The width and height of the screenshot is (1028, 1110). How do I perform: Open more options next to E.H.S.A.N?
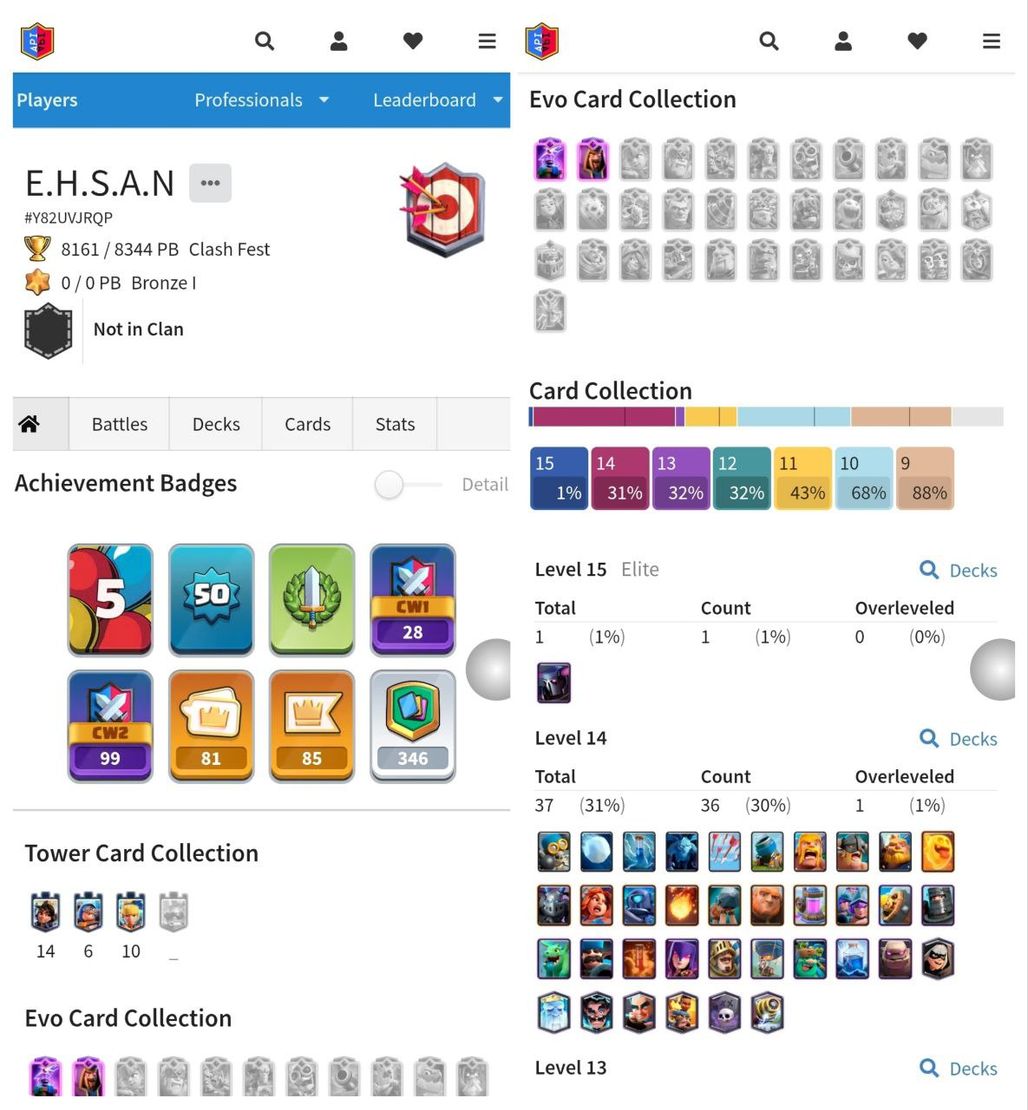coord(210,183)
